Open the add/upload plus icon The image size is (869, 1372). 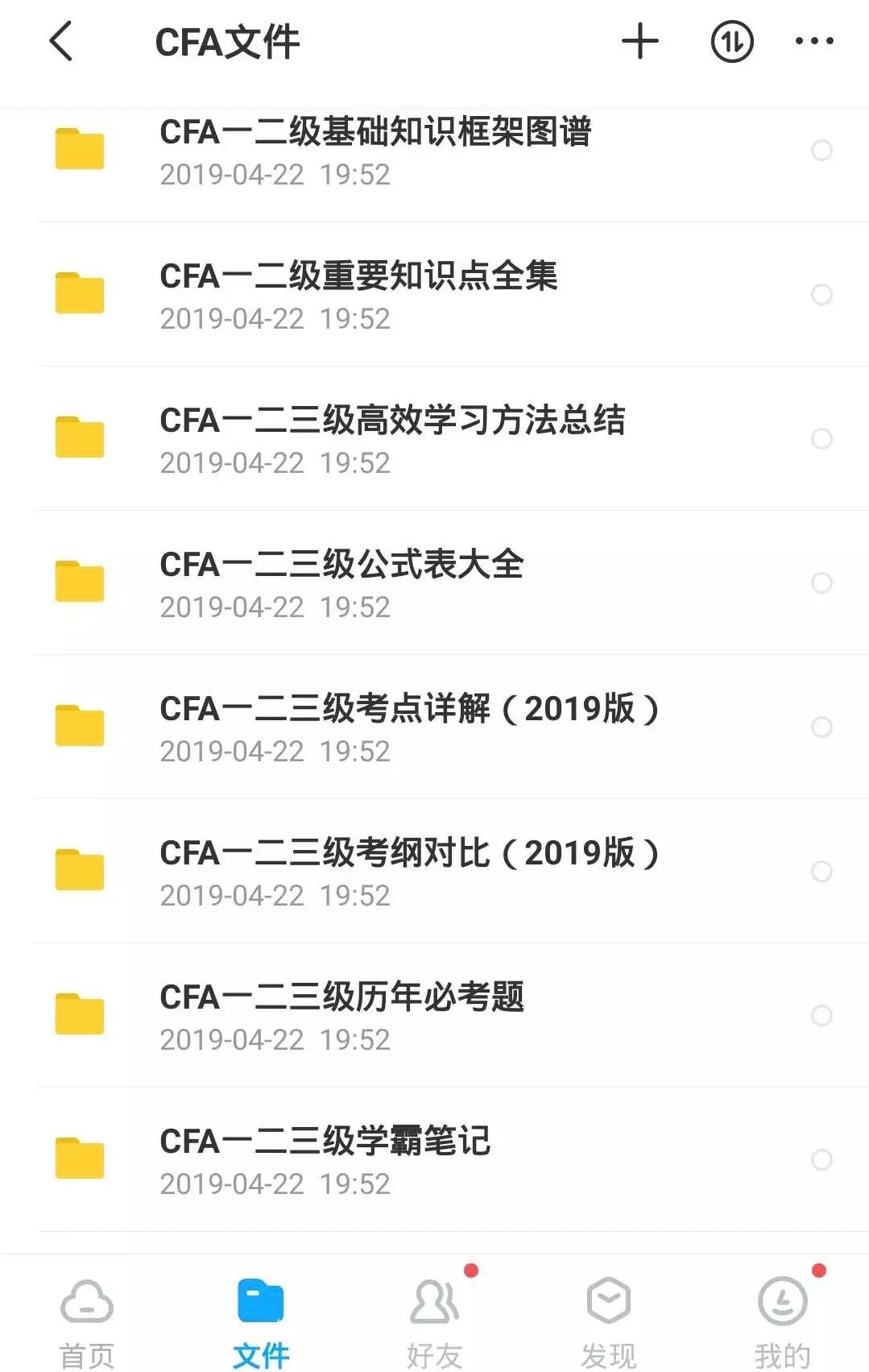click(640, 42)
